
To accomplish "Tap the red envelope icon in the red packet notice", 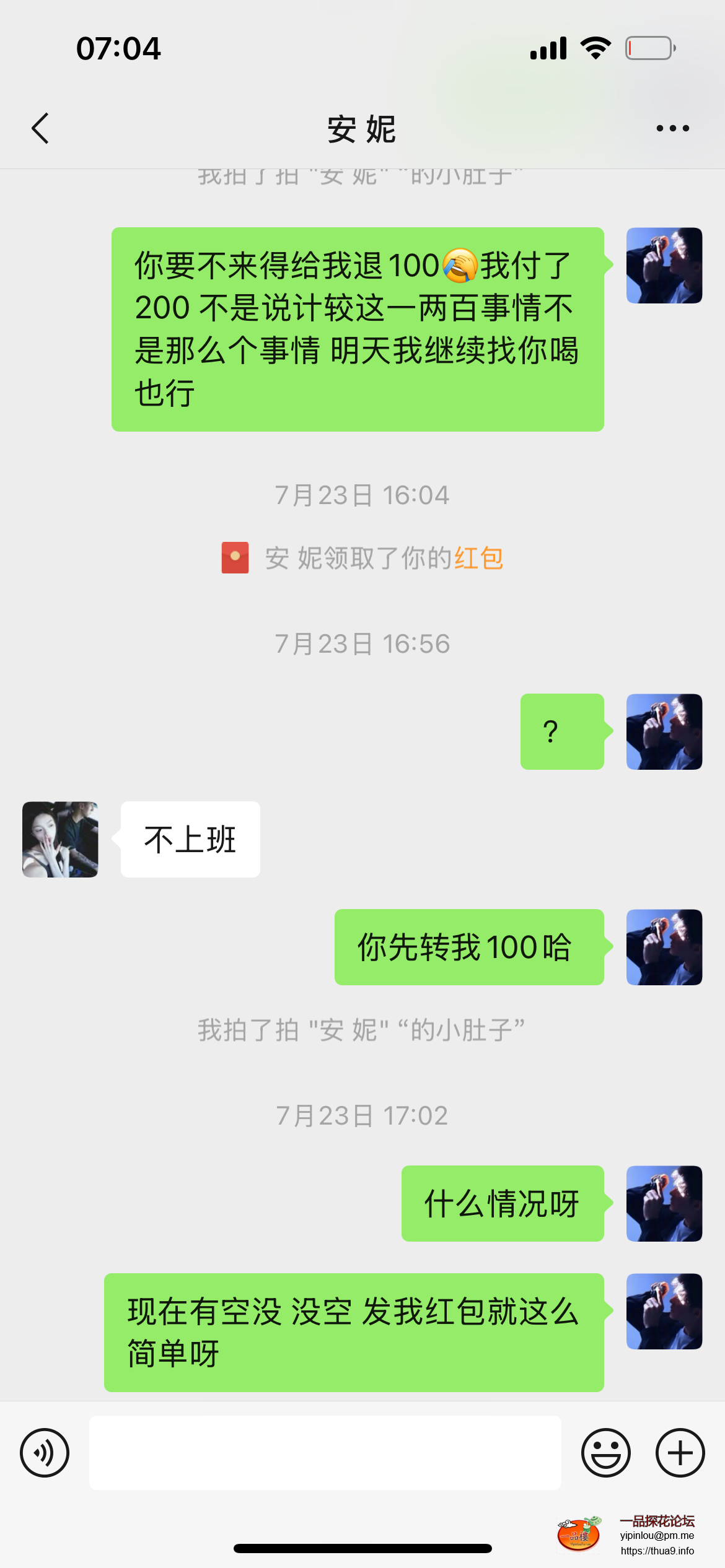I will click(234, 557).
